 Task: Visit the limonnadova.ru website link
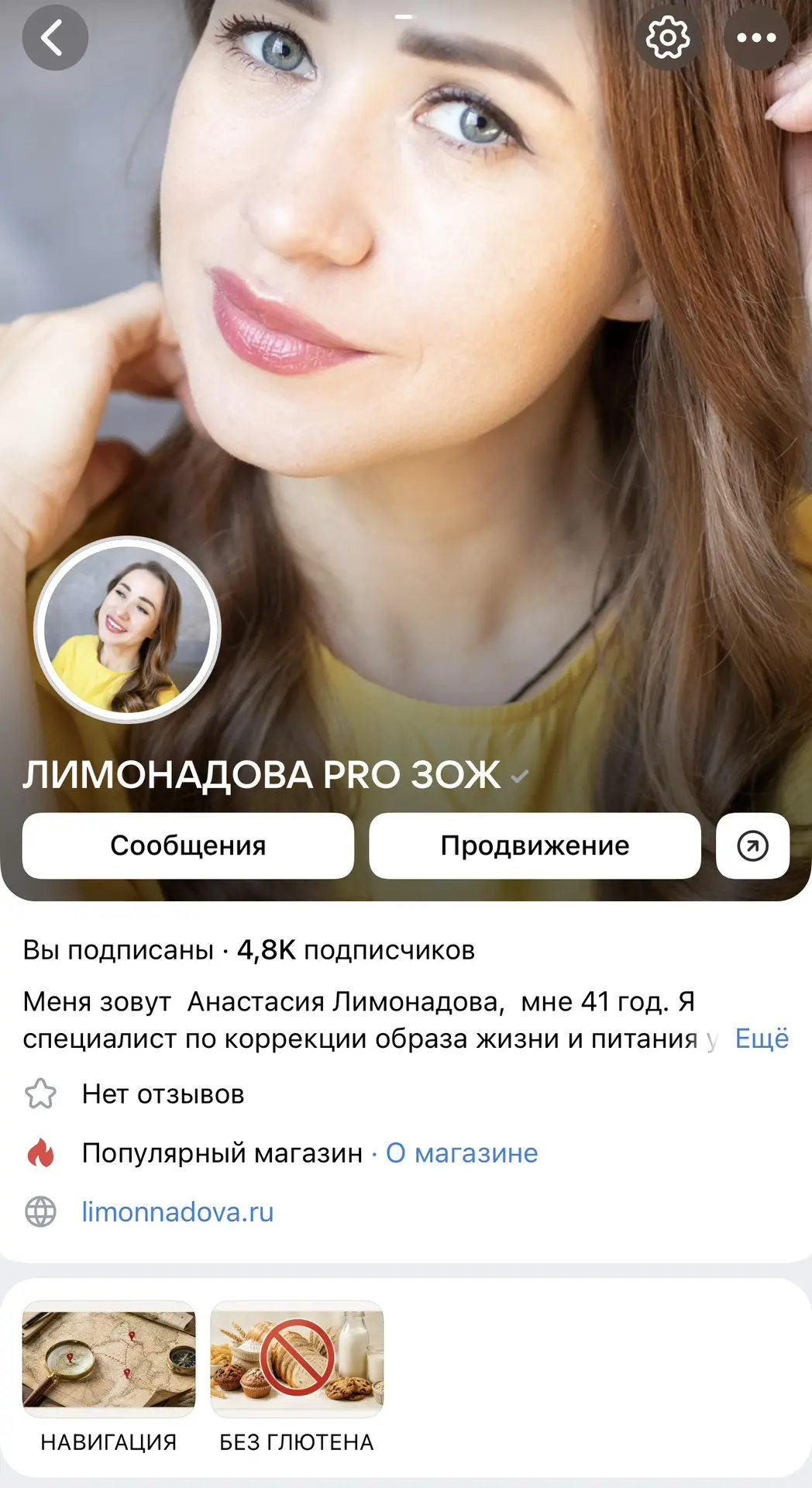(177, 1212)
